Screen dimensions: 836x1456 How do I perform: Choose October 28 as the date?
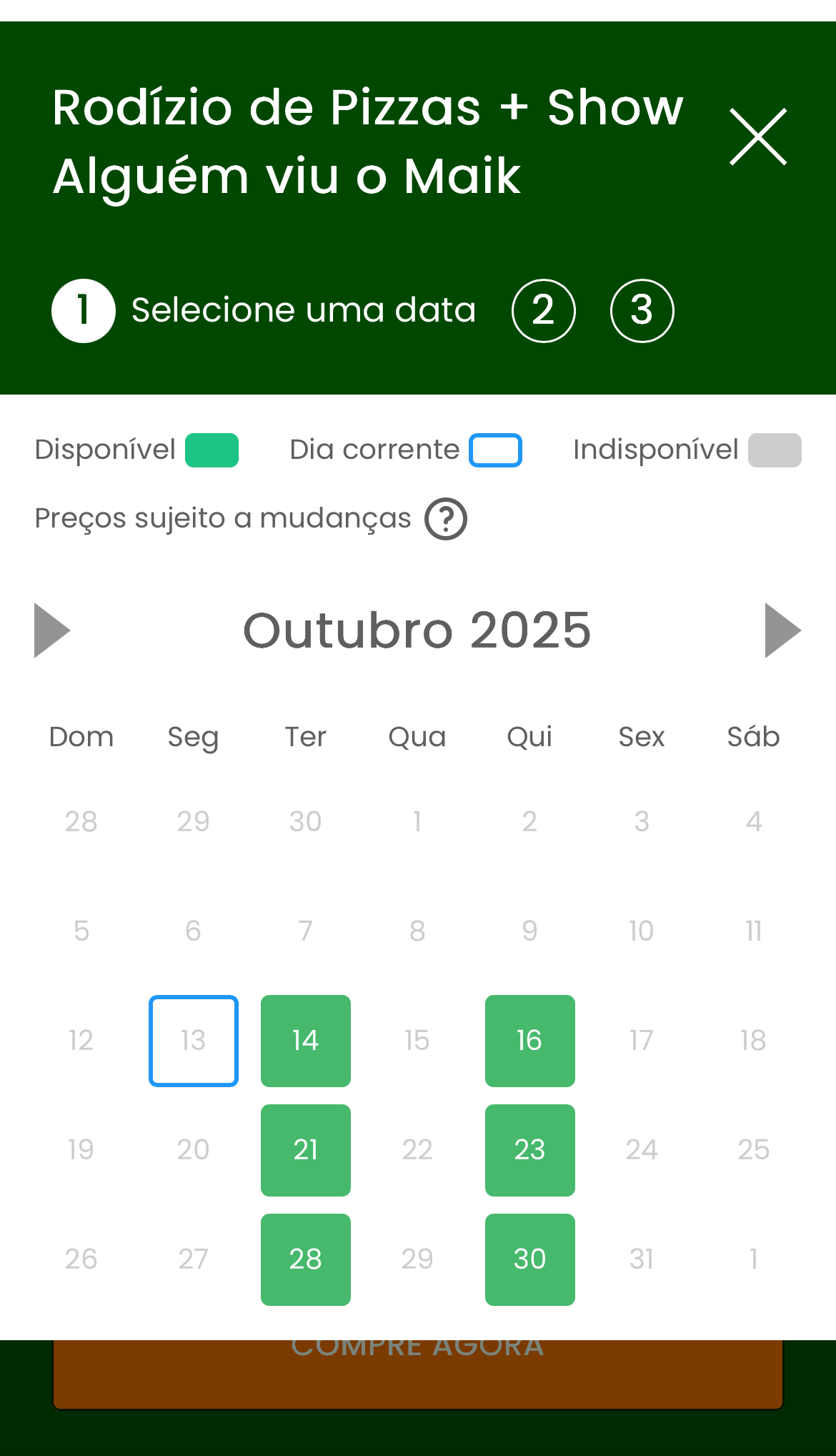pos(306,1259)
